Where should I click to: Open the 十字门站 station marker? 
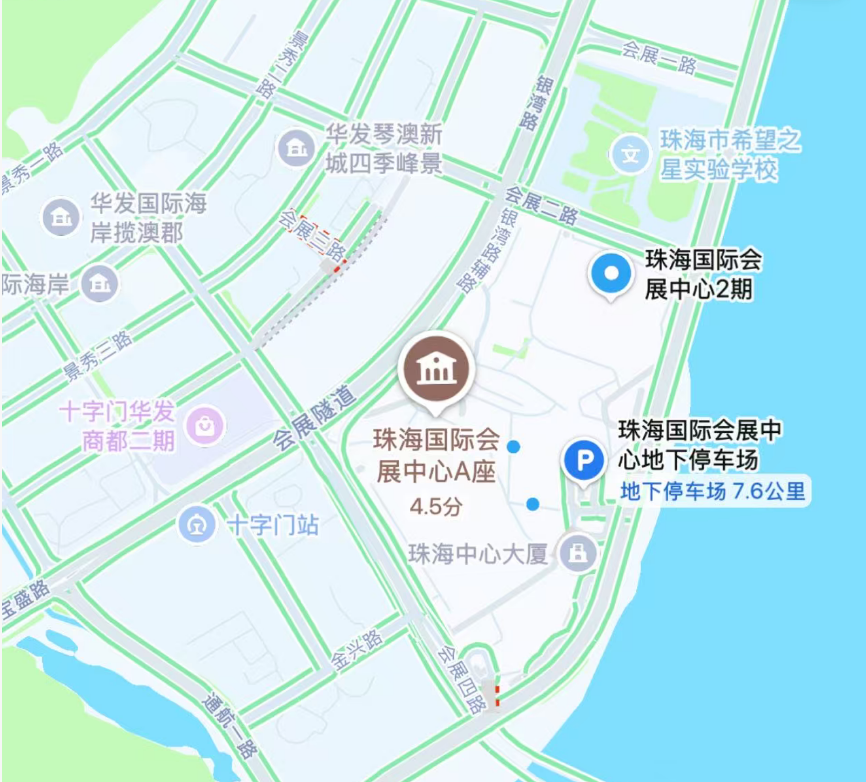tap(197, 524)
